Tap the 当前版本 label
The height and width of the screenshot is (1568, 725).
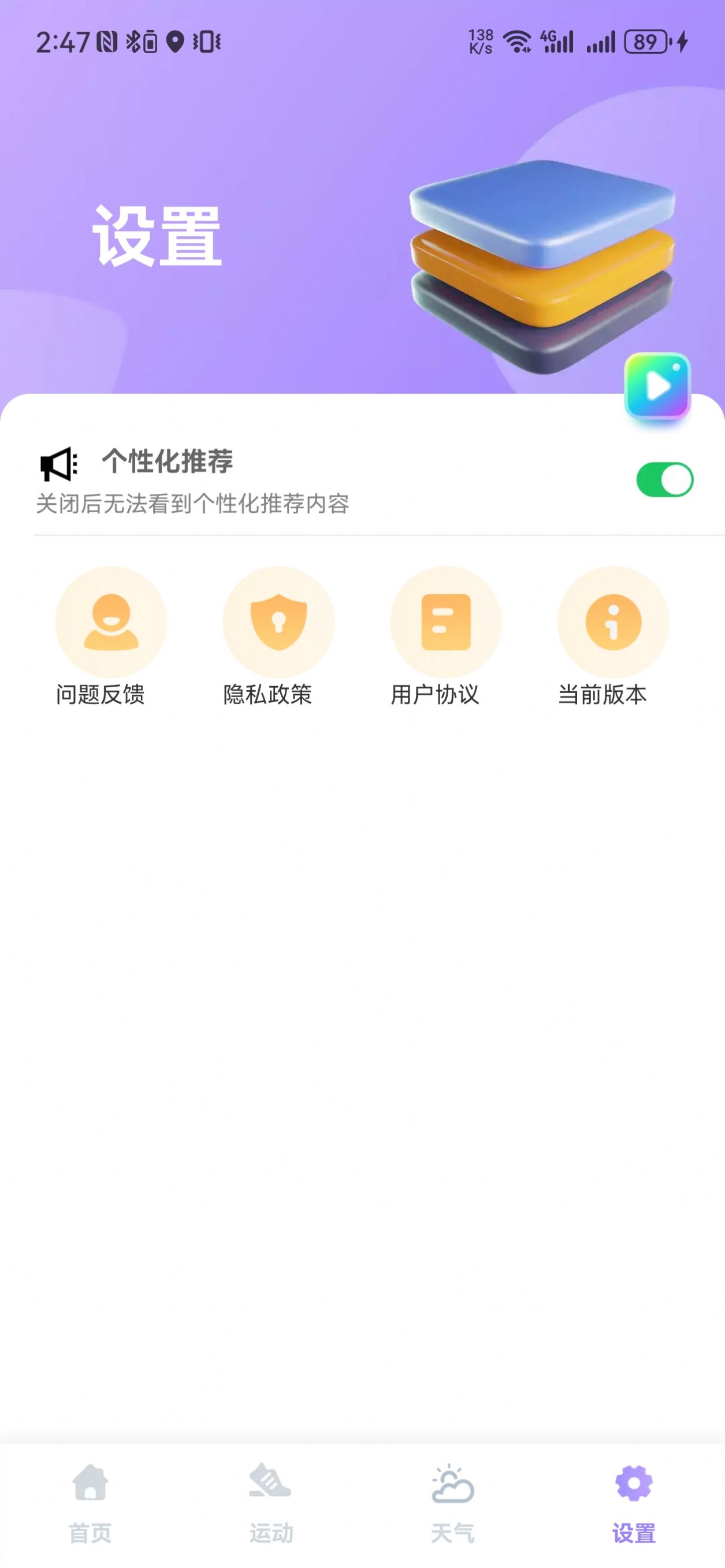[x=604, y=693]
